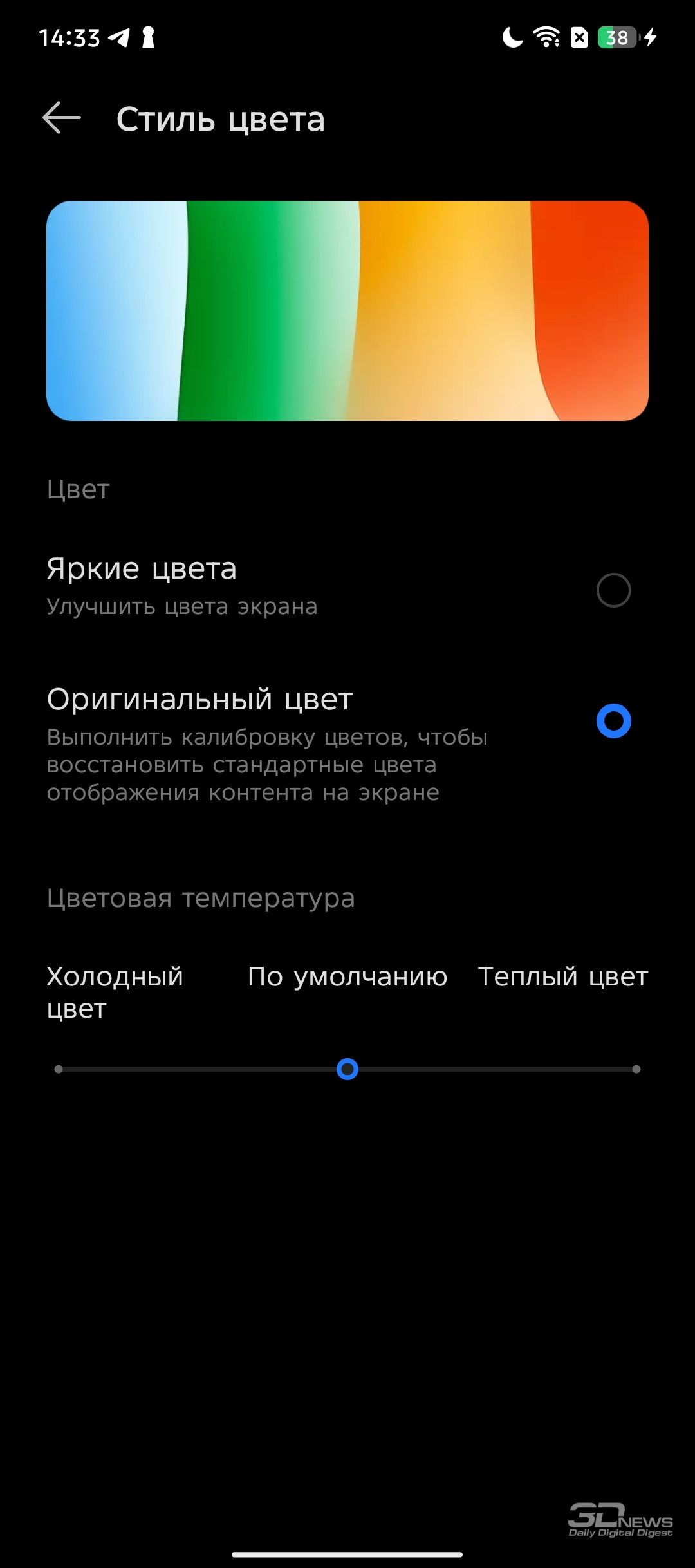Set the color temperature slider to the Холодный цвет end

(59, 1069)
